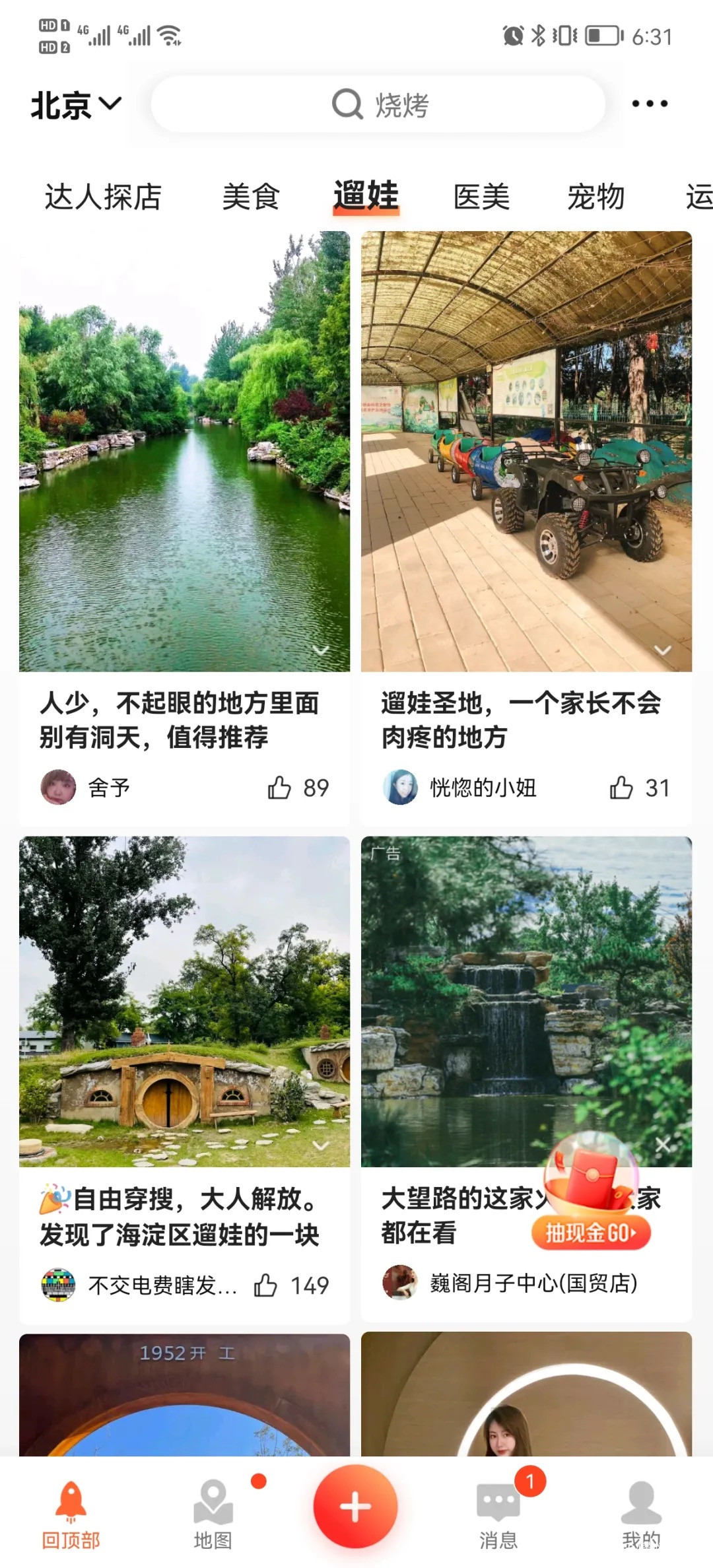This screenshot has width=713, height=1568.
Task: Switch to the 美食 tab
Action: (x=251, y=197)
